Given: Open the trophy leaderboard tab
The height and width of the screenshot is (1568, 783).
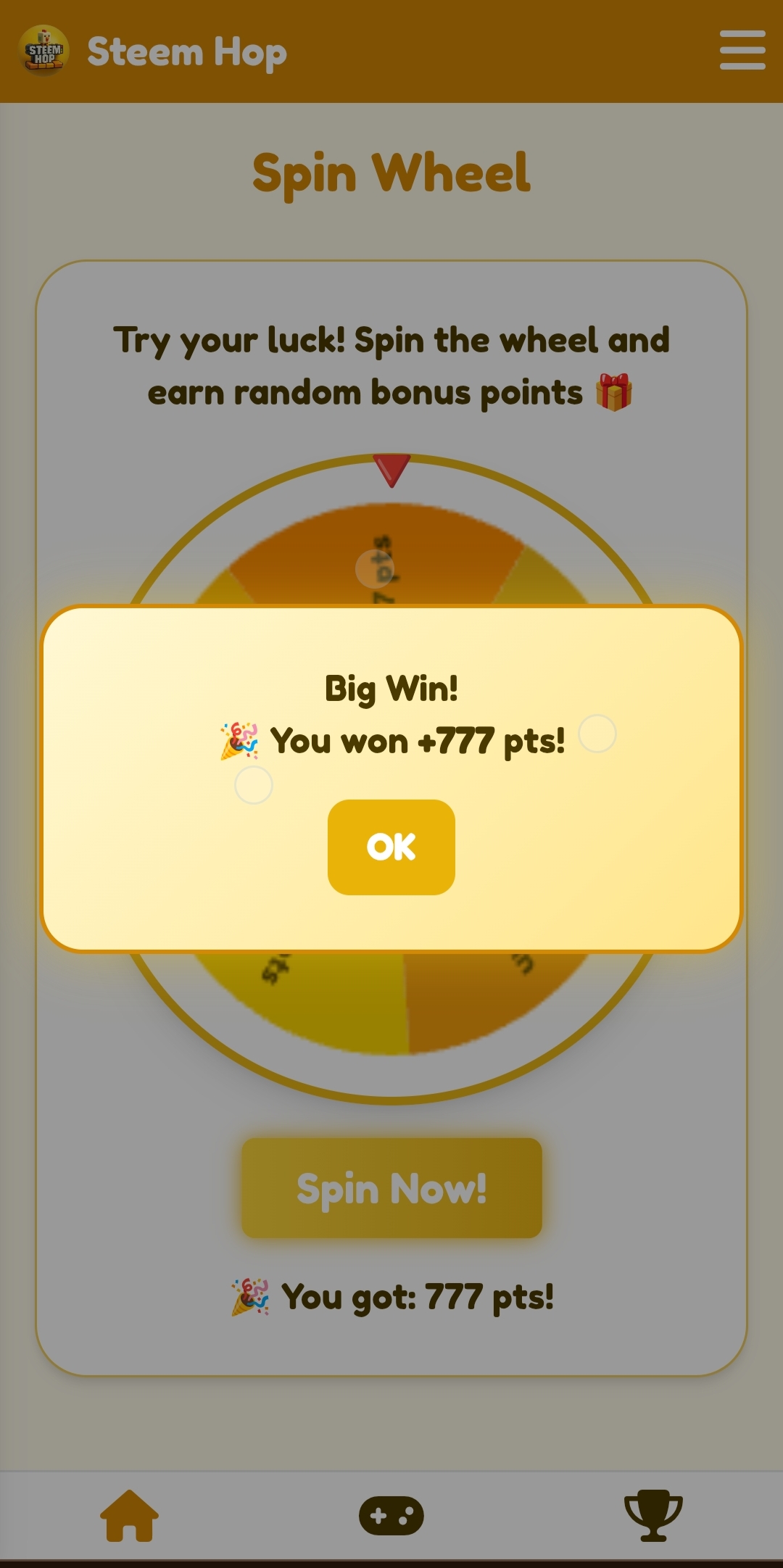Looking at the screenshot, I should click(x=653, y=1516).
